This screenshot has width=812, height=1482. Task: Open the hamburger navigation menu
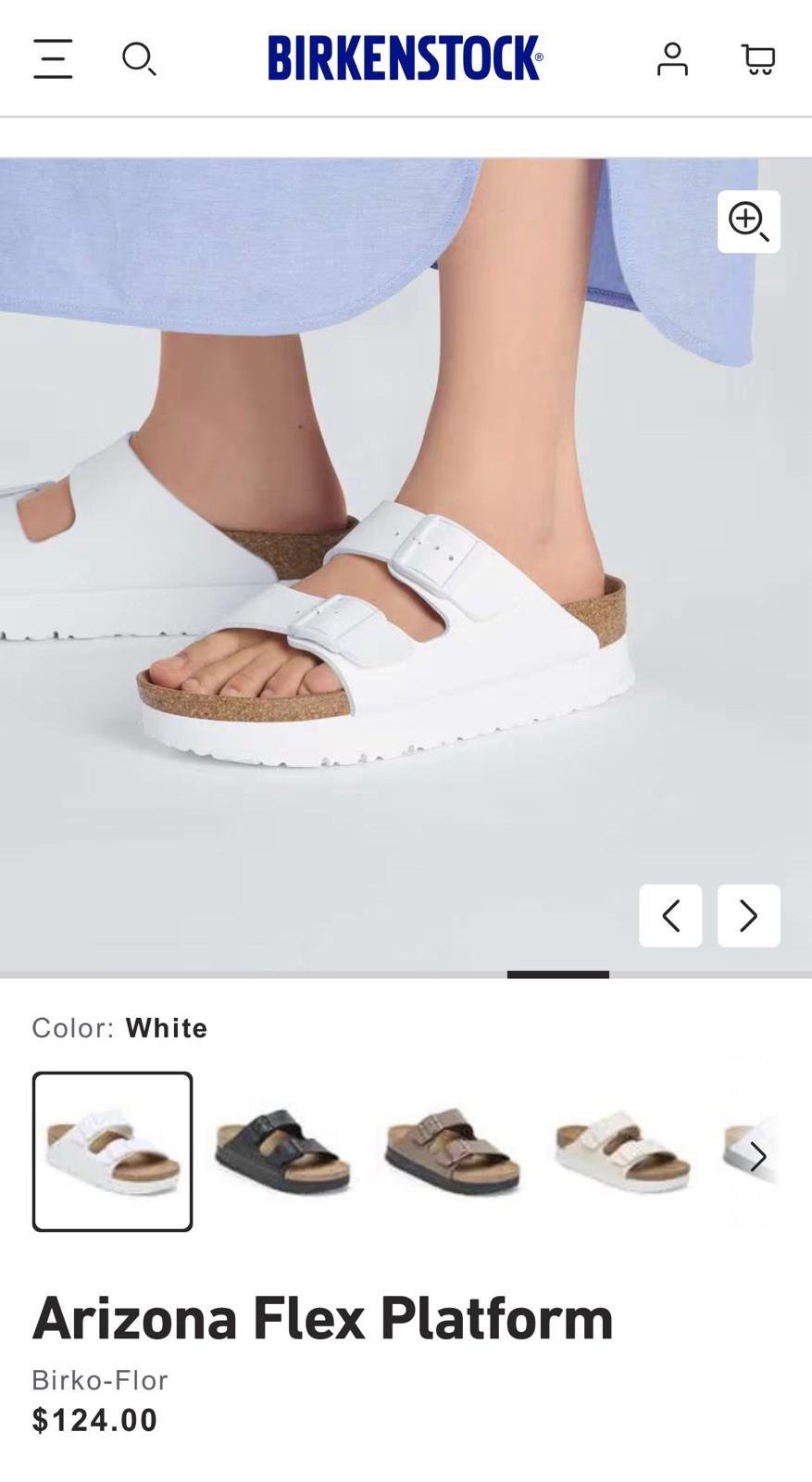52,58
